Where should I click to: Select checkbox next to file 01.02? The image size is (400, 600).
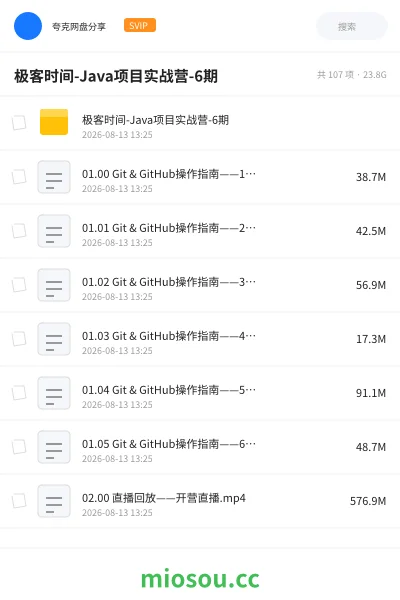coord(19,285)
